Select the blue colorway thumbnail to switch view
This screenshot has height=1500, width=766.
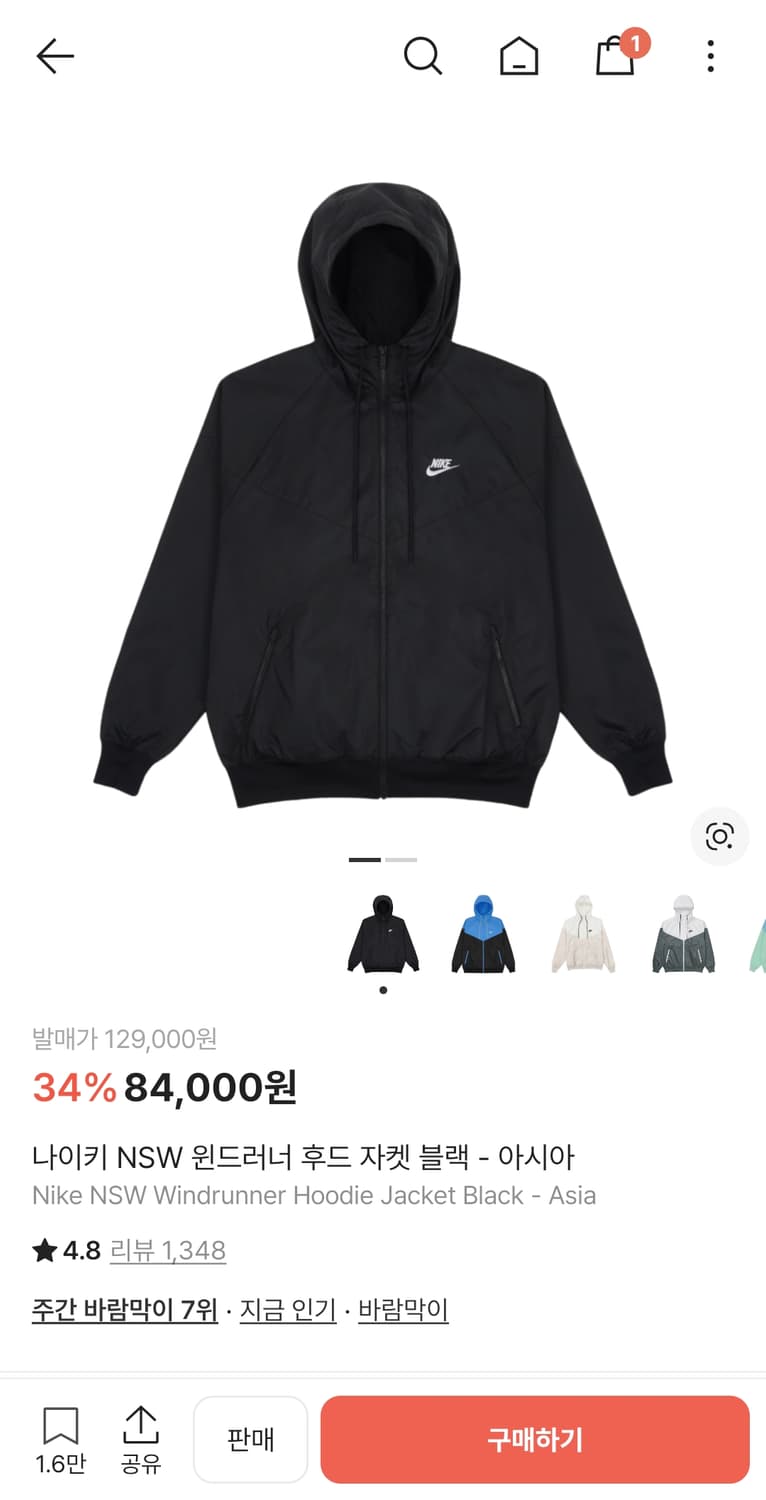(483, 932)
